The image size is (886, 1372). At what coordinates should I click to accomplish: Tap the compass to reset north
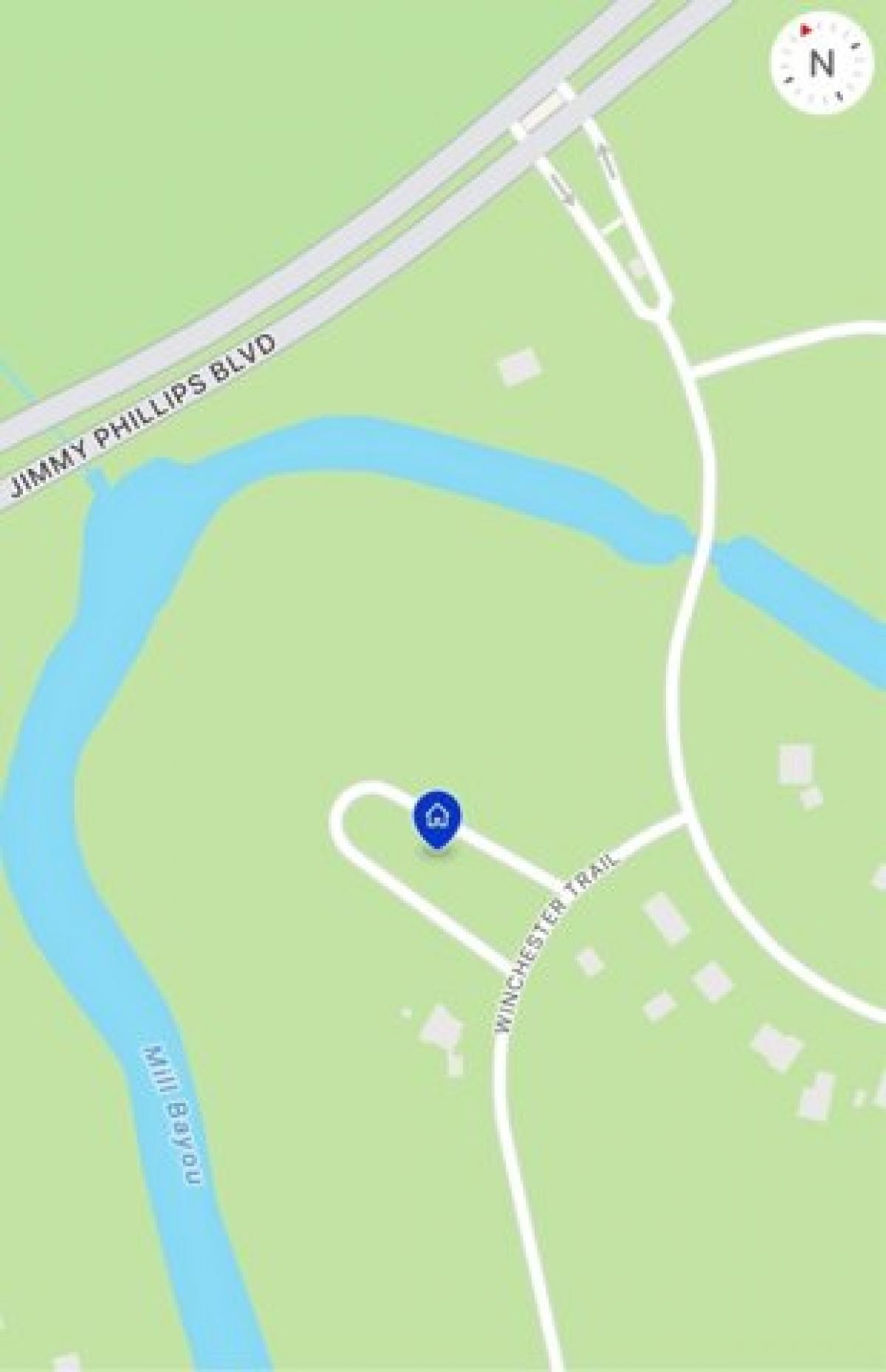(x=819, y=63)
